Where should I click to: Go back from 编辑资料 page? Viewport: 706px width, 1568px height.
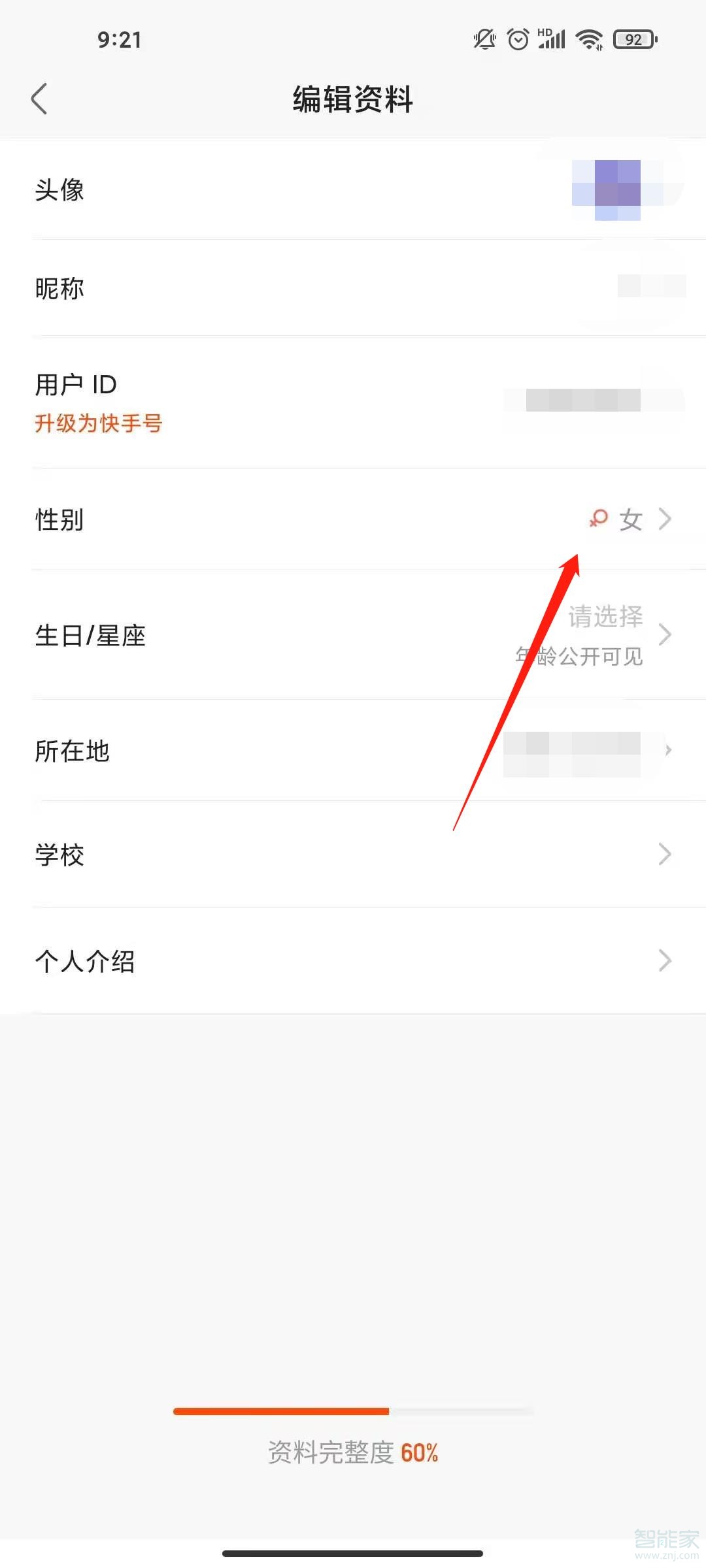tap(39, 99)
